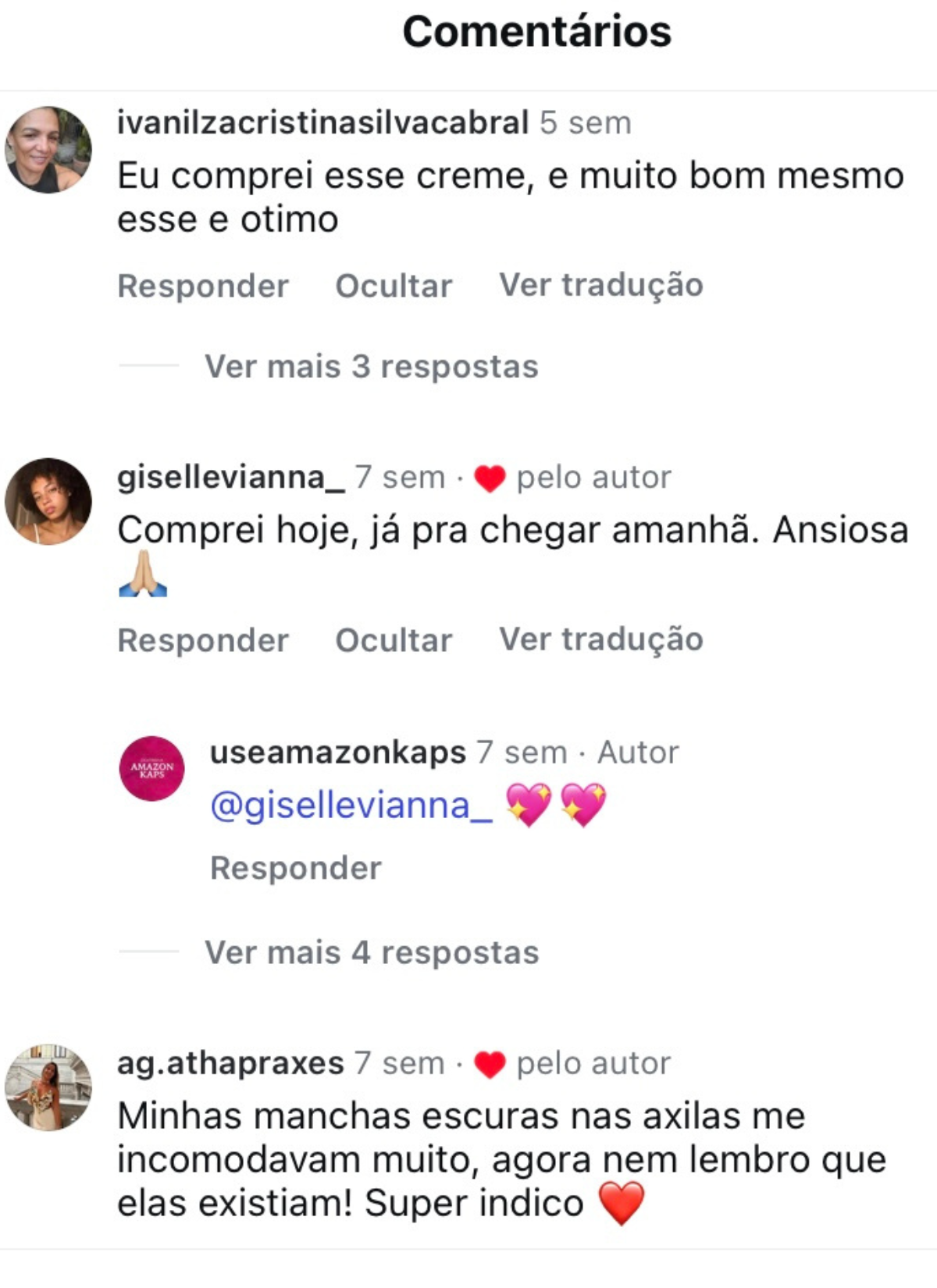See translation of ivanilzacristinasilvacabral's comment
The height and width of the screenshot is (1288, 937).
pos(601,285)
